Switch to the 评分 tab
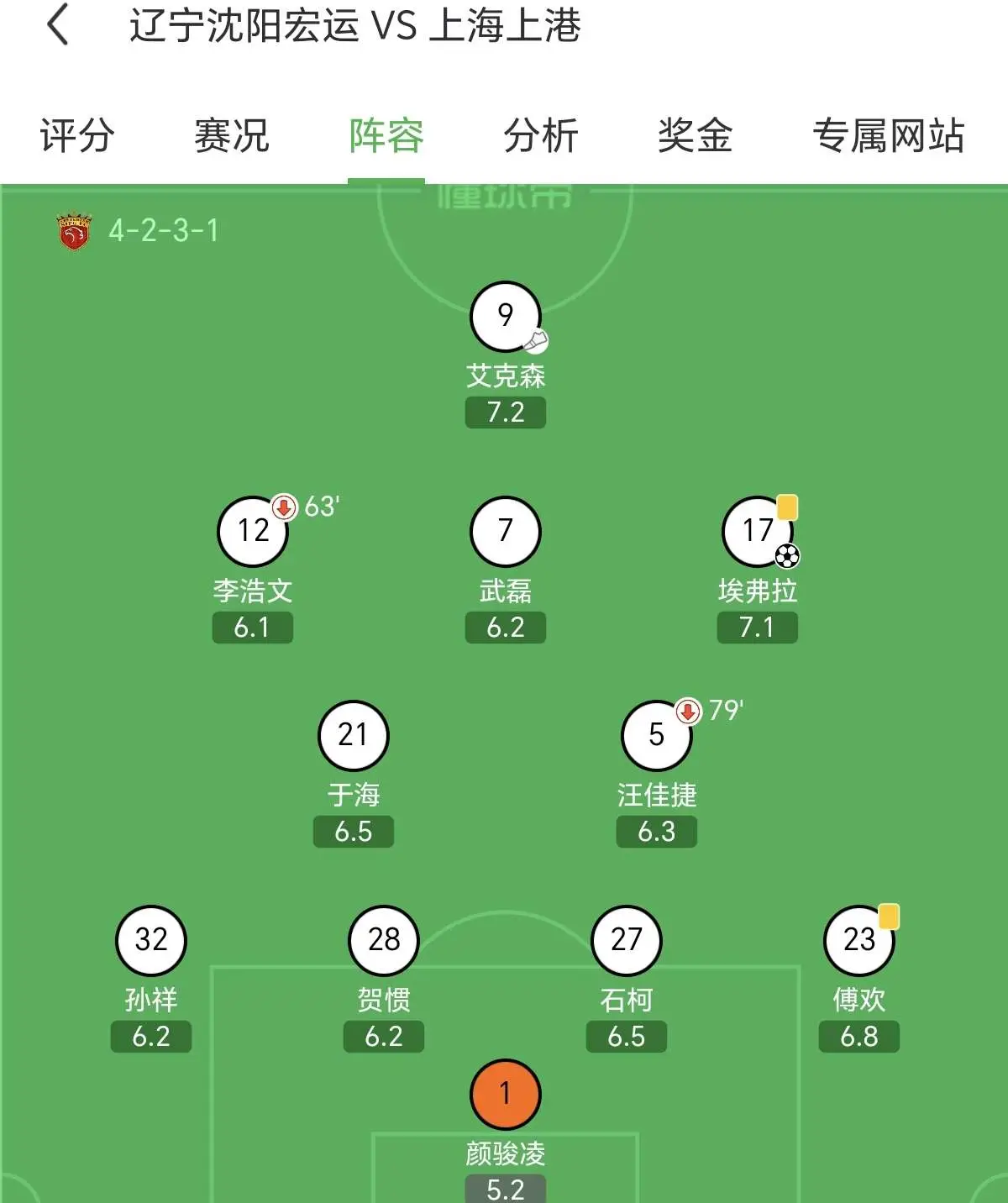 pos(77,135)
